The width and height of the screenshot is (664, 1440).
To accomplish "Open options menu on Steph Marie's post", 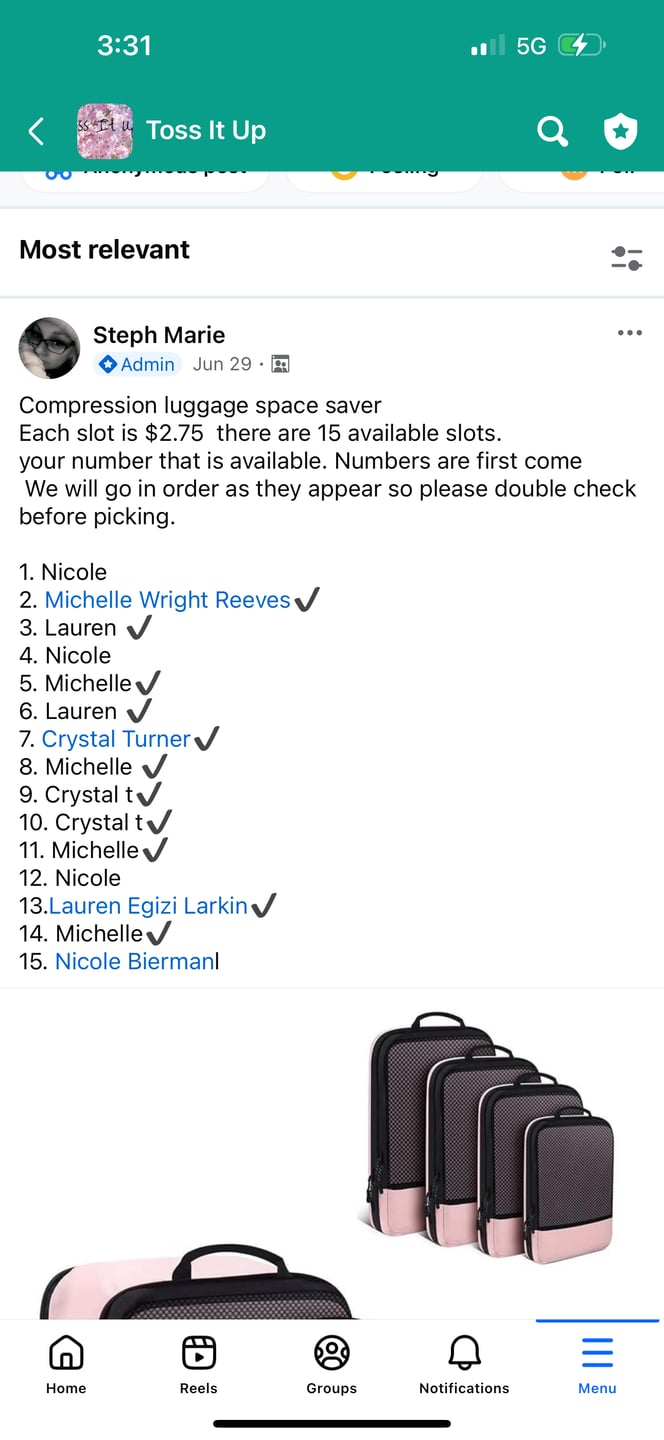I will point(629,333).
